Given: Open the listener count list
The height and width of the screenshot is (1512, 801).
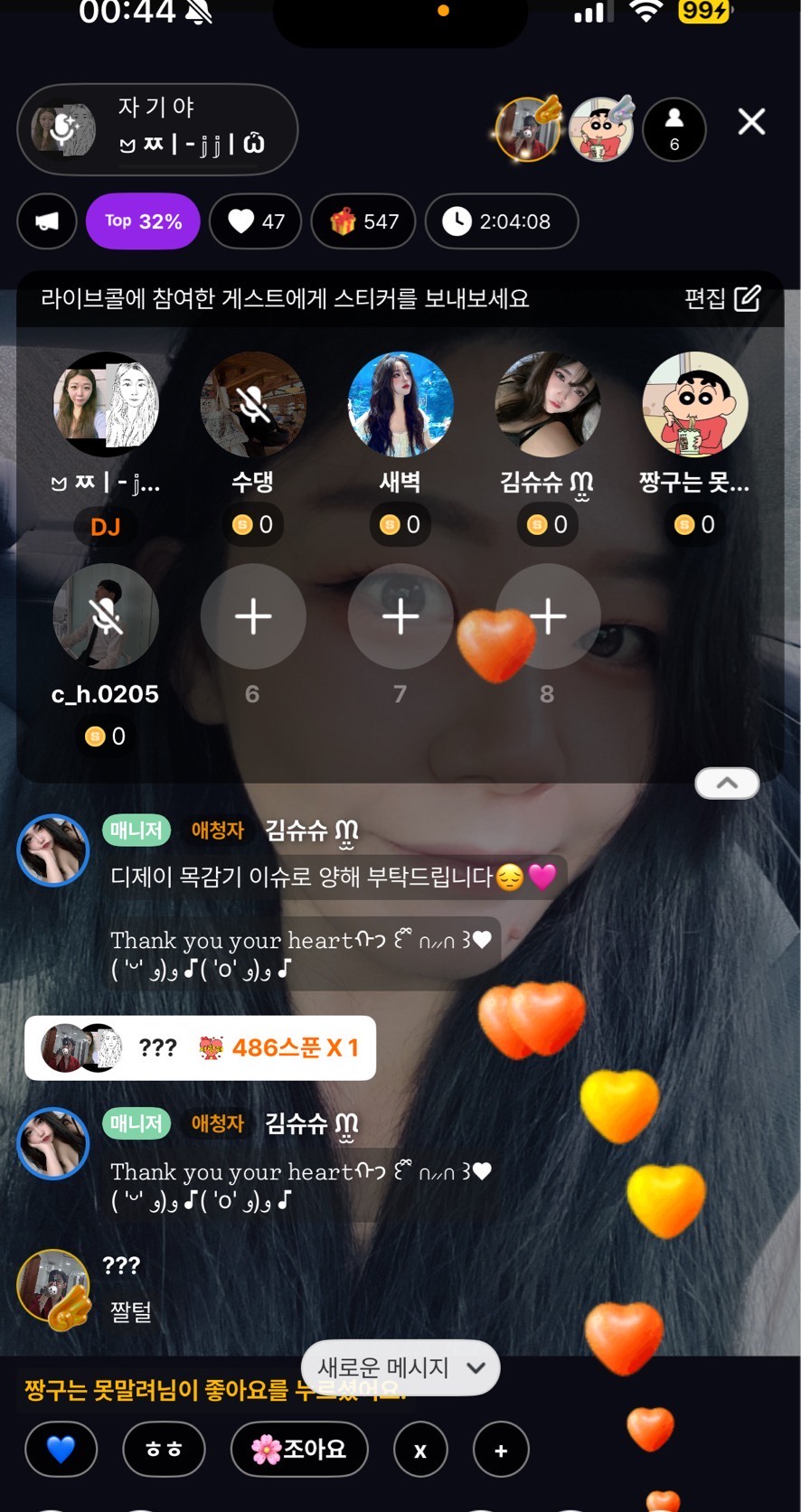Looking at the screenshot, I should [674, 129].
